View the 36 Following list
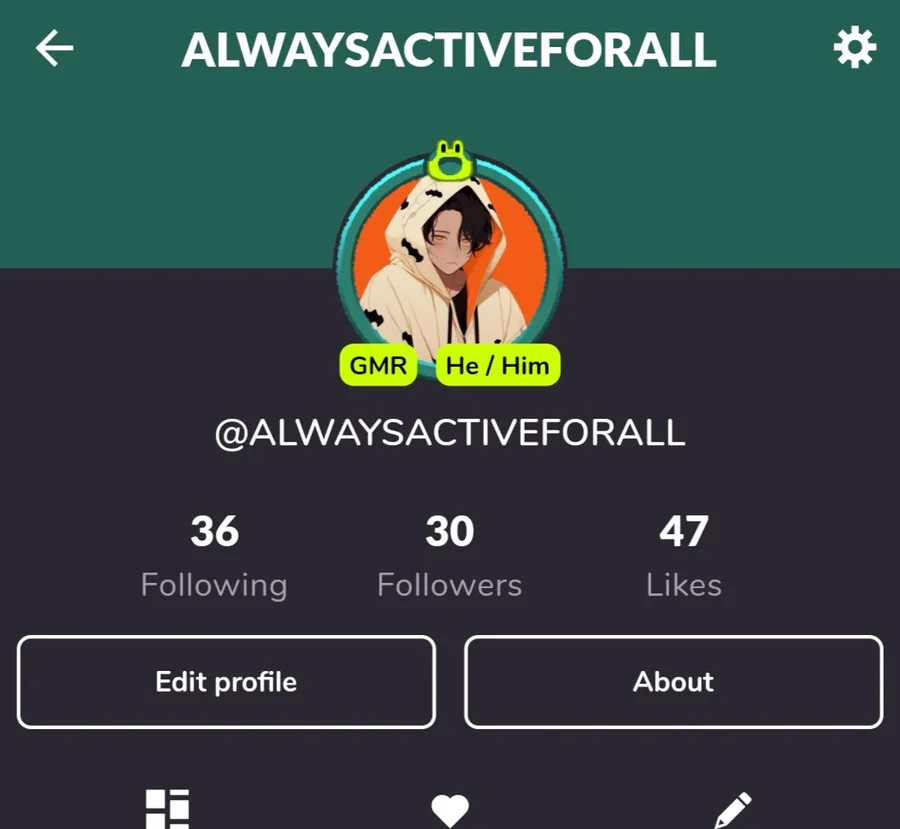Image resolution: width=900 pixels, height=829 pixels. click(214, 555)
